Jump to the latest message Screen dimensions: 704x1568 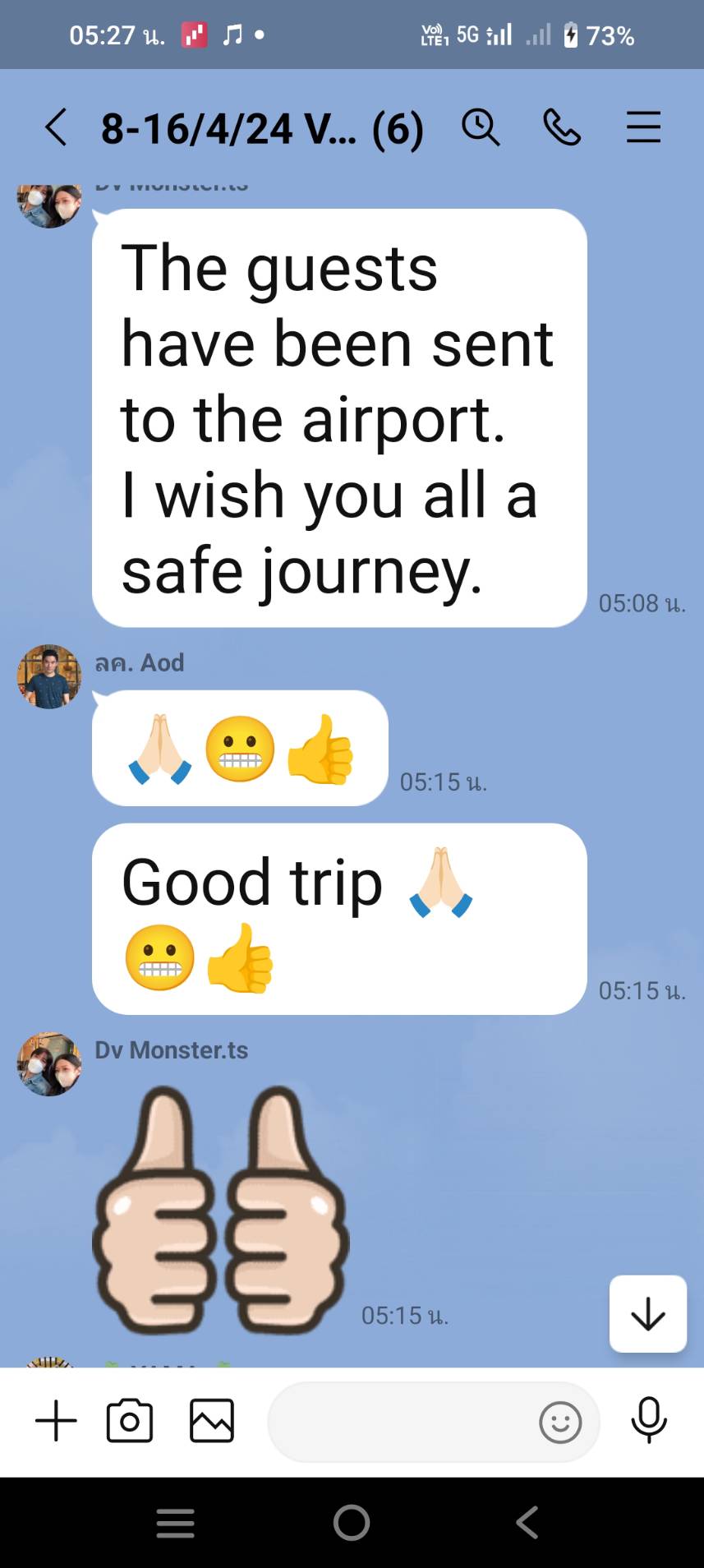[x=647, y=1313]
